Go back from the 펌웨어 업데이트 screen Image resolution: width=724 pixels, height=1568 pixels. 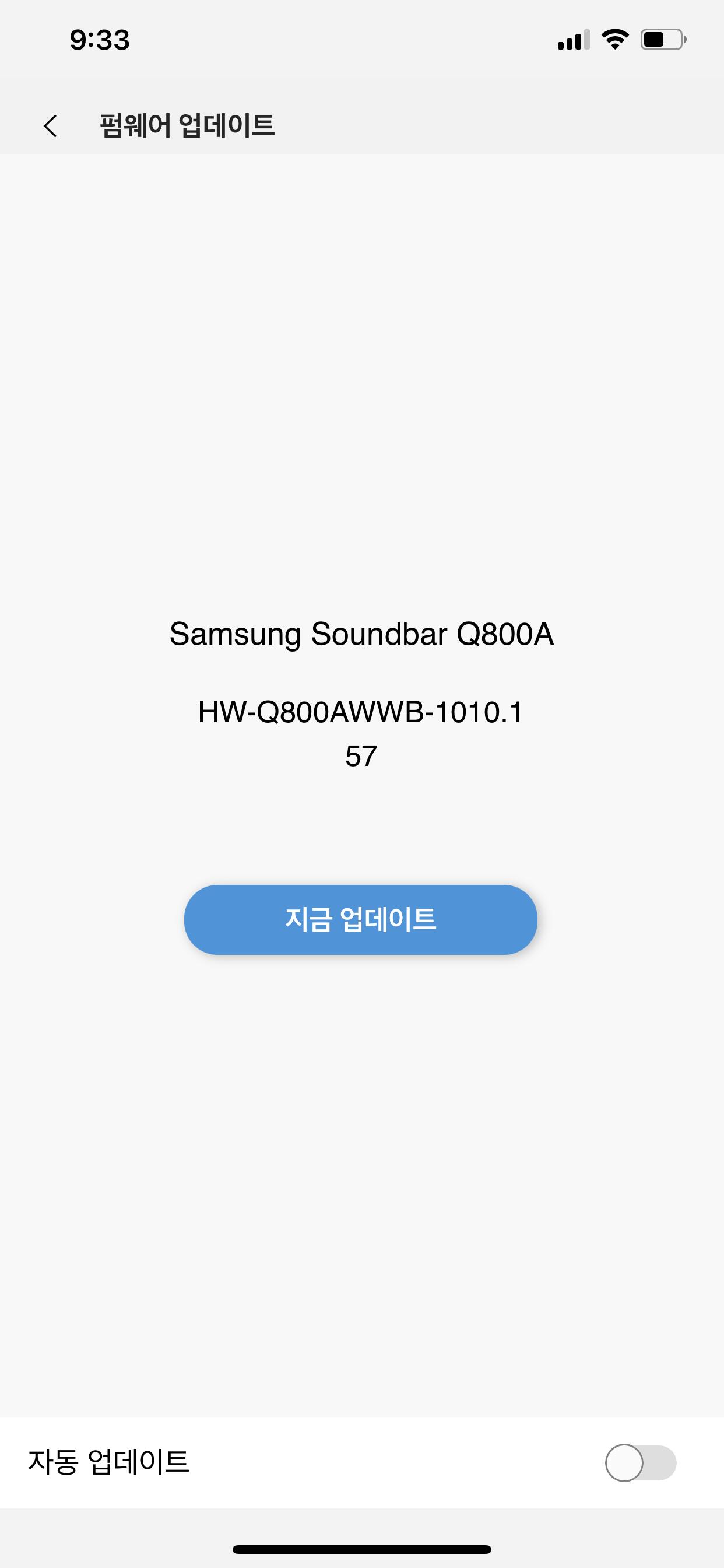(x=51, y=126)
